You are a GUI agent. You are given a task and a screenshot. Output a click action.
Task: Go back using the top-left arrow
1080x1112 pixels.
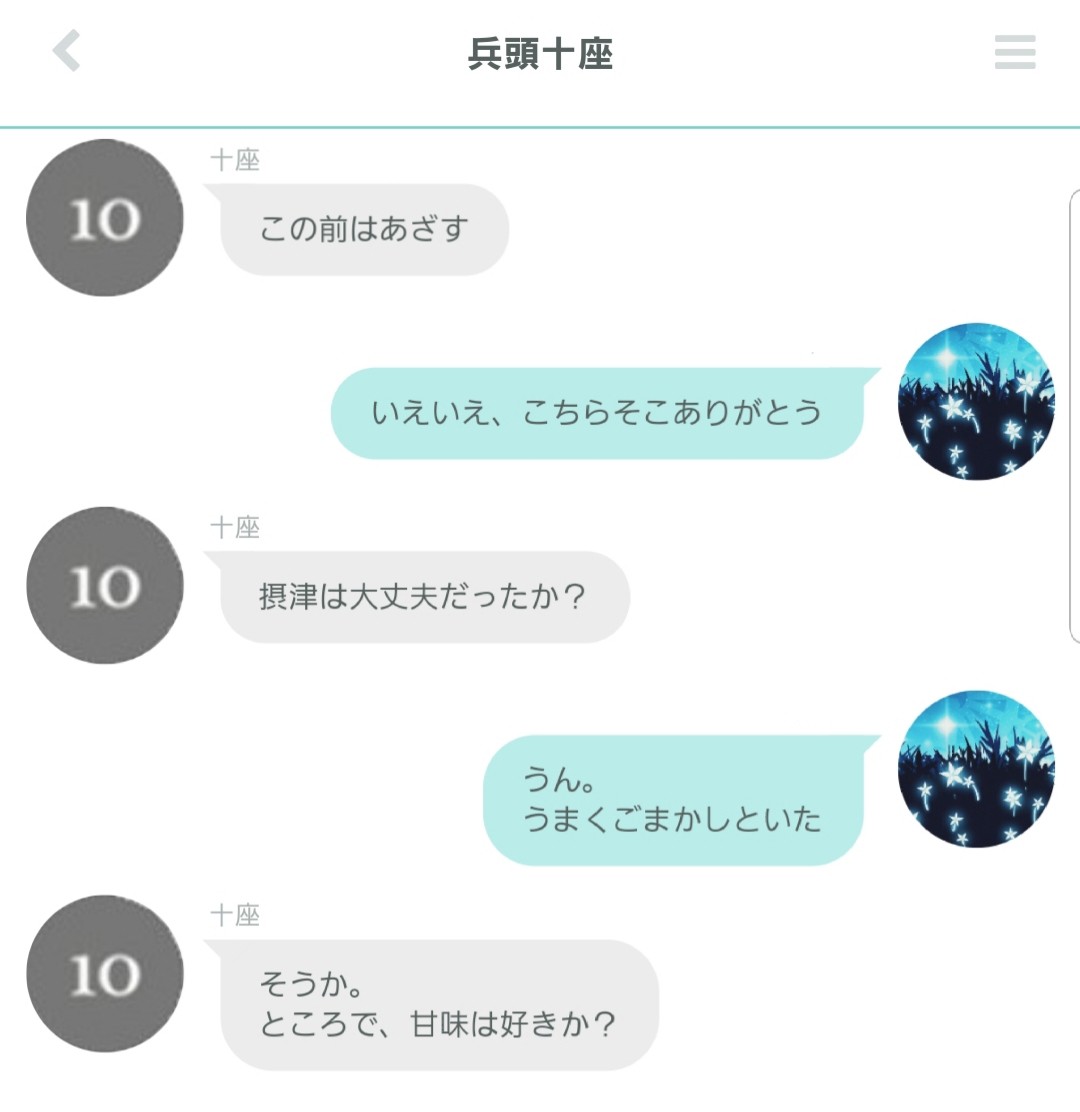coord(67,51)
